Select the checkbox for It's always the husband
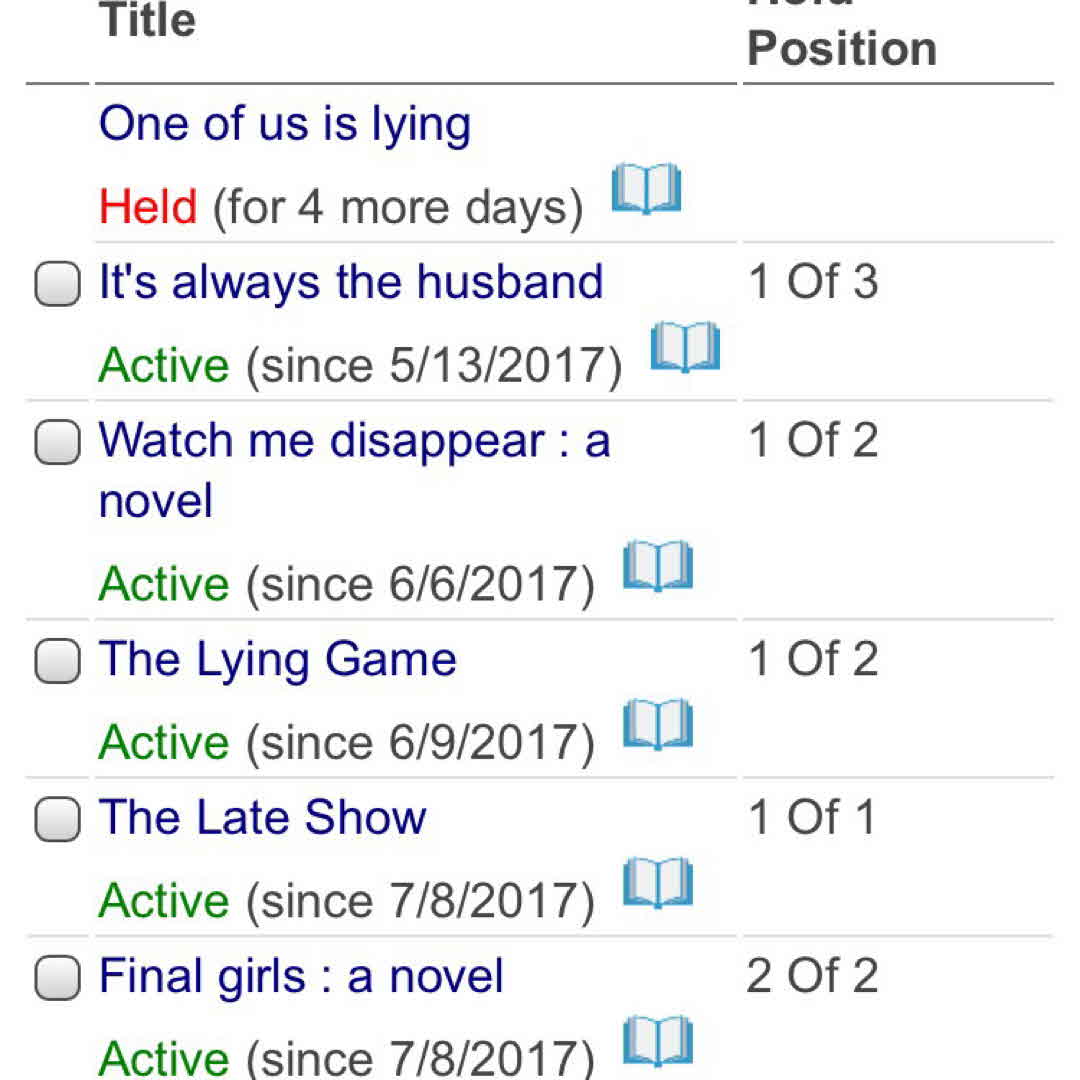This screenshot has height=1080, width=1080. pyautogui.click(x=58, y=285)
